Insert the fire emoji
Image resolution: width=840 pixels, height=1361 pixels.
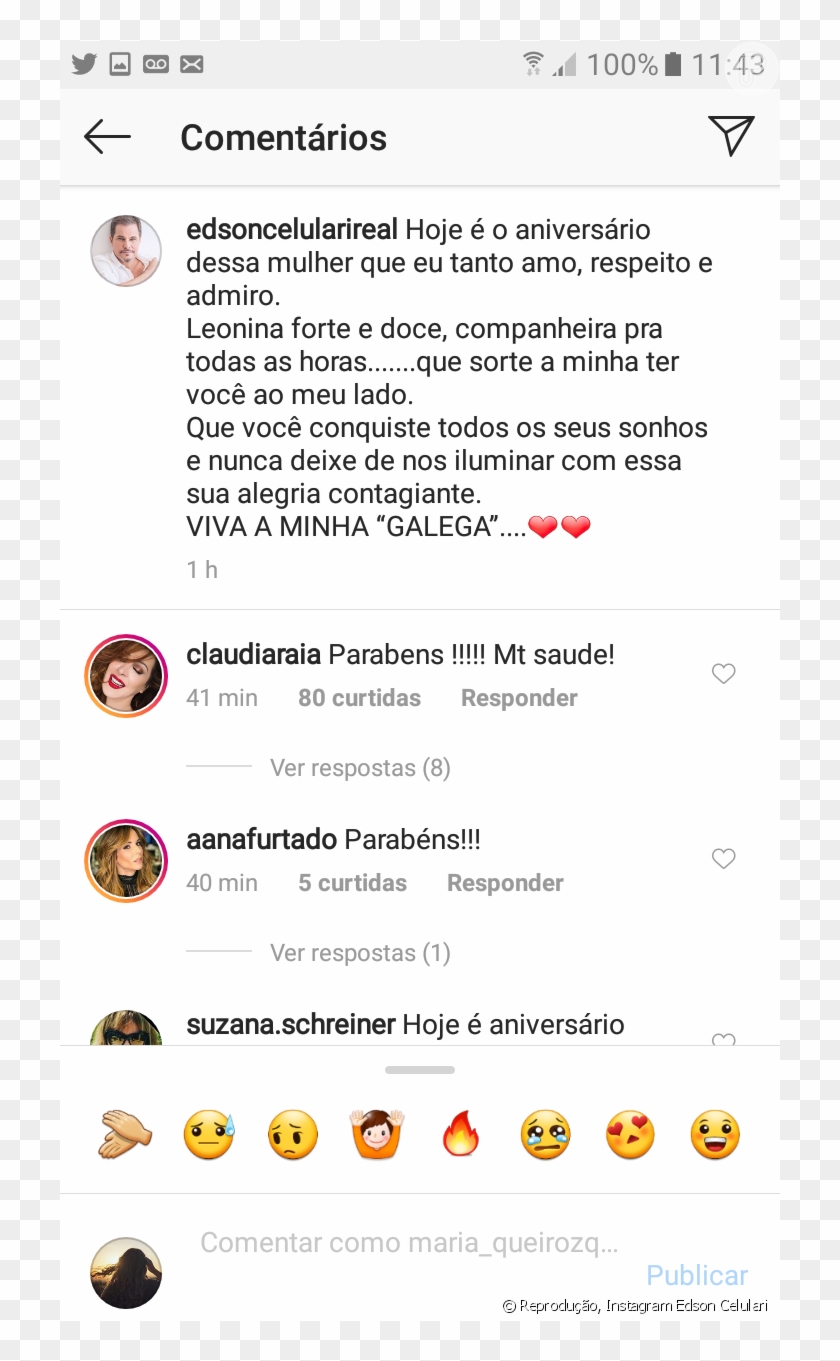tap(461, 1135)
